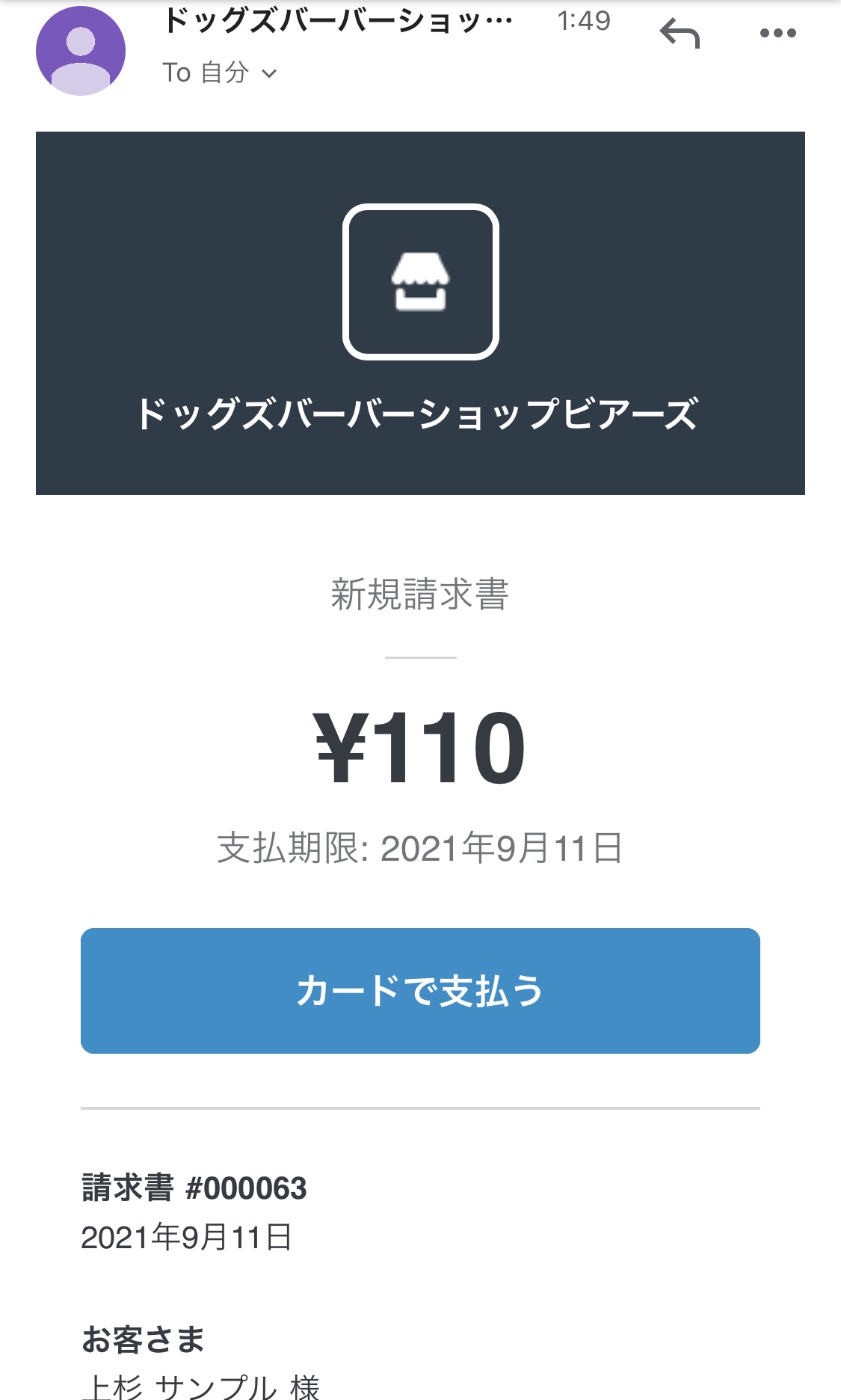Open the three-dot overflow menu
The width and height of the screenshot is (841, 1400).
(x=777, y=33)
